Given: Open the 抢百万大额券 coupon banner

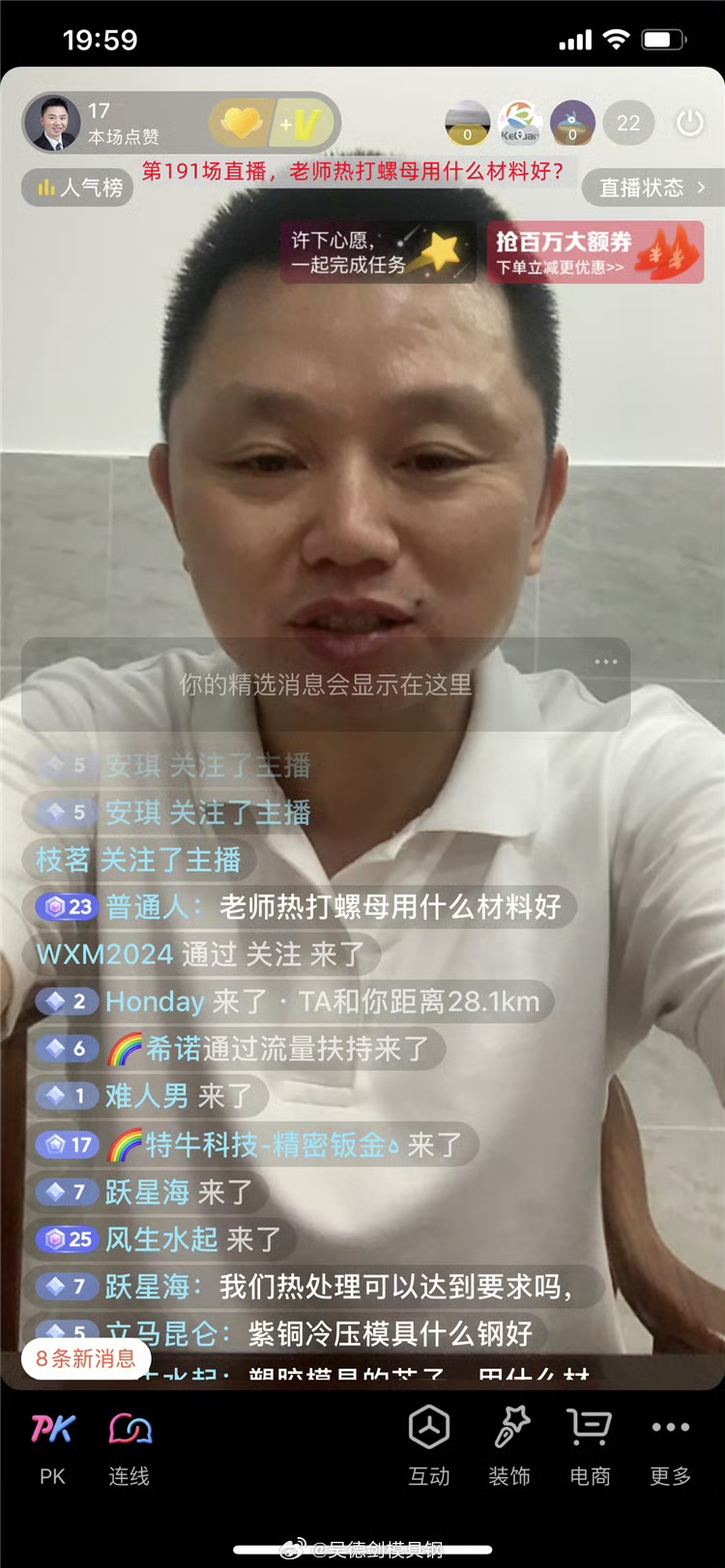Looking at the screenshot, I should click(x=595, y=253).
